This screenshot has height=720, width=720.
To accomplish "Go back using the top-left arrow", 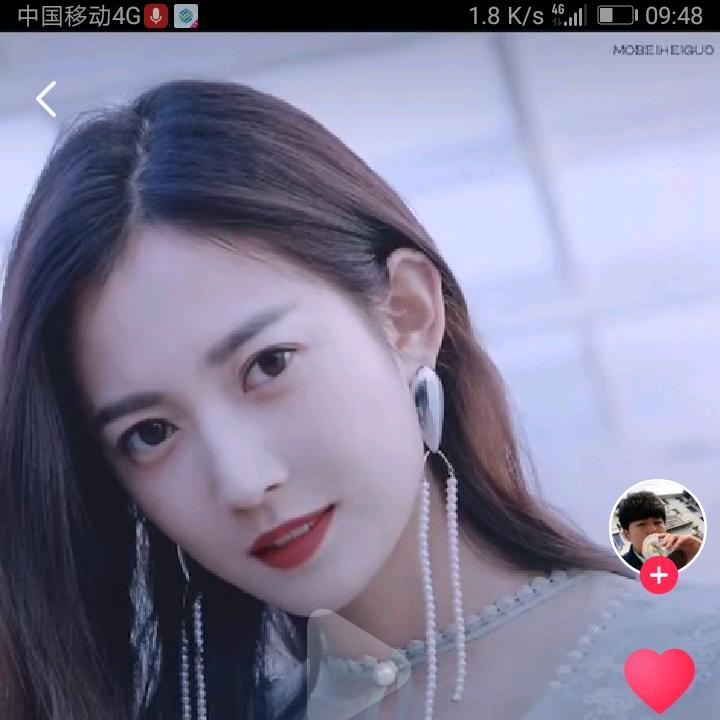I will (46, 99).
